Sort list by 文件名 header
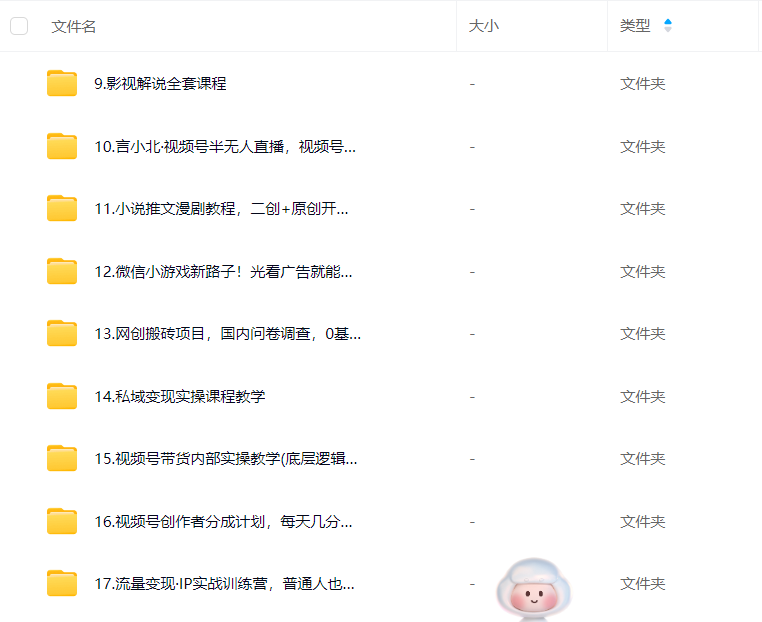The width and height of the screenshot is (762, 622). 74,26
